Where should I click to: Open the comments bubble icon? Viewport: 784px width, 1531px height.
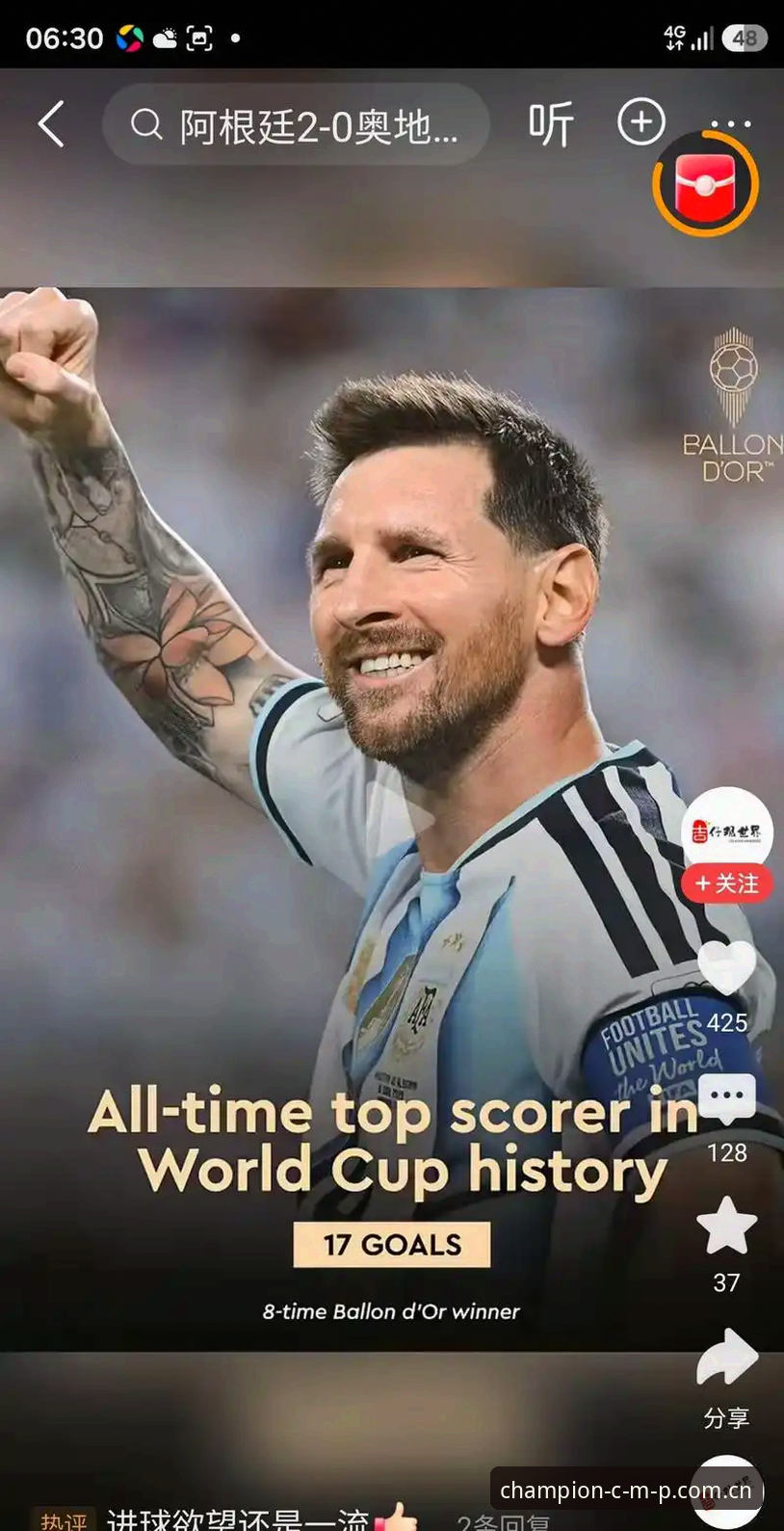coord(727,1098)
